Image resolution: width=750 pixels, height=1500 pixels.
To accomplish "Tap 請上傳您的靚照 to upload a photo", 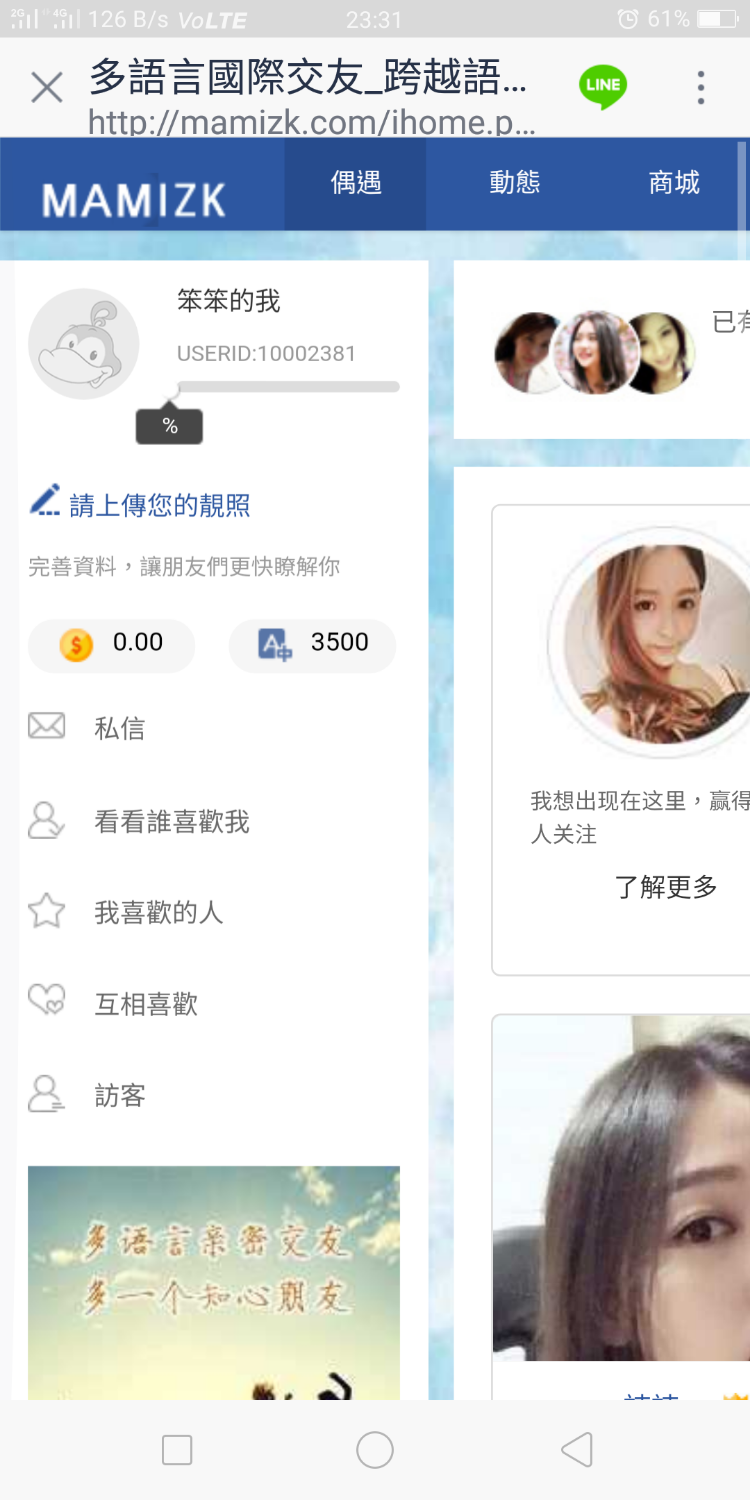I will [158, 505].
